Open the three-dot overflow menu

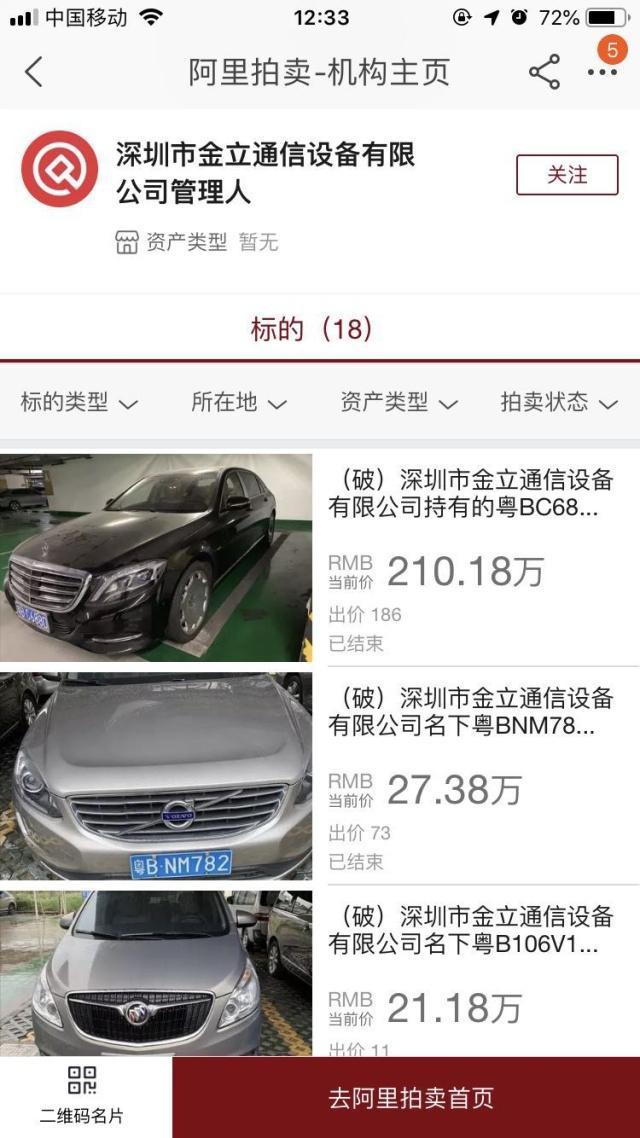coord(602,72)
